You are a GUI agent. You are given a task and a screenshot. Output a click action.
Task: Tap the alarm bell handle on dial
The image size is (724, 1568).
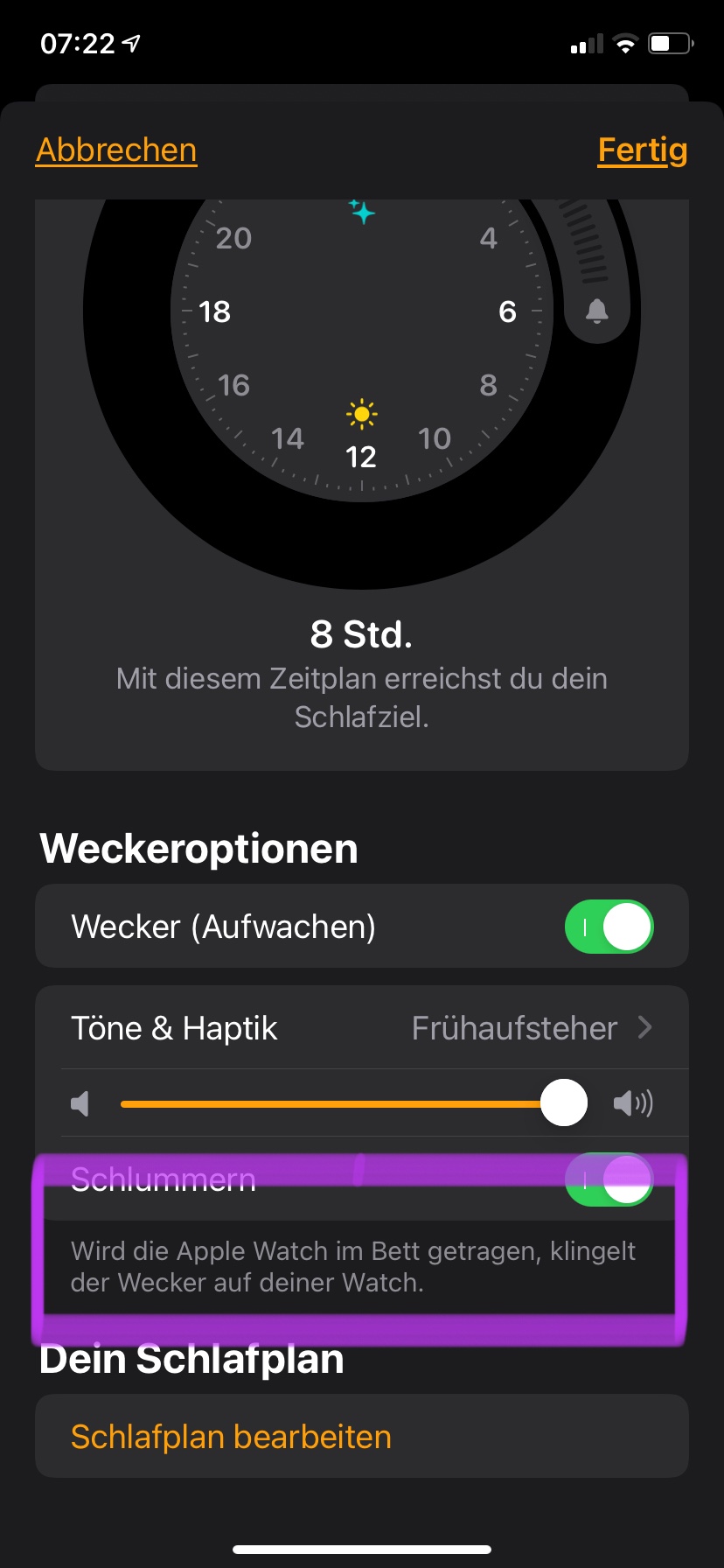point(597,311)
